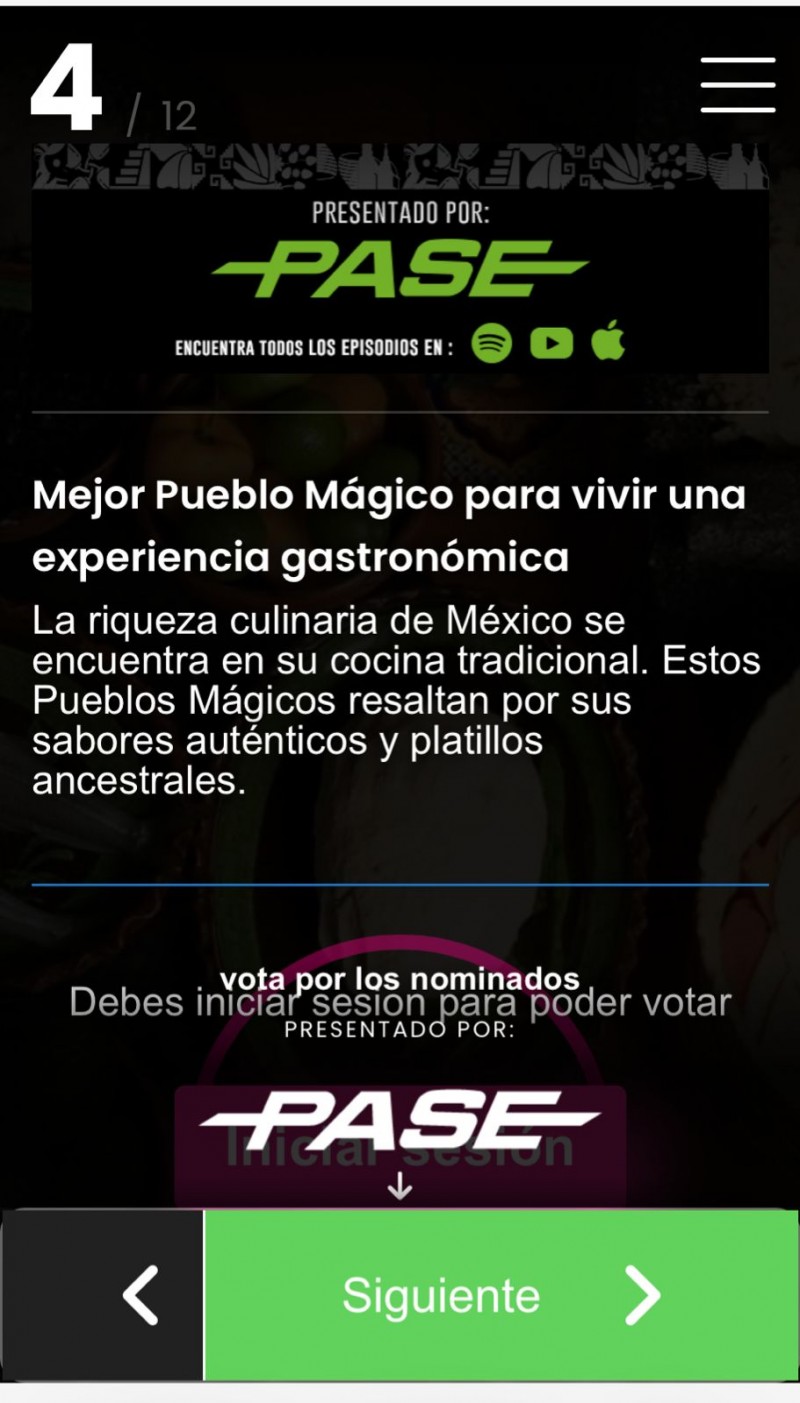Tap Iniciar sesión to log in
The image size is (800, 1403).
[400, 1146]
